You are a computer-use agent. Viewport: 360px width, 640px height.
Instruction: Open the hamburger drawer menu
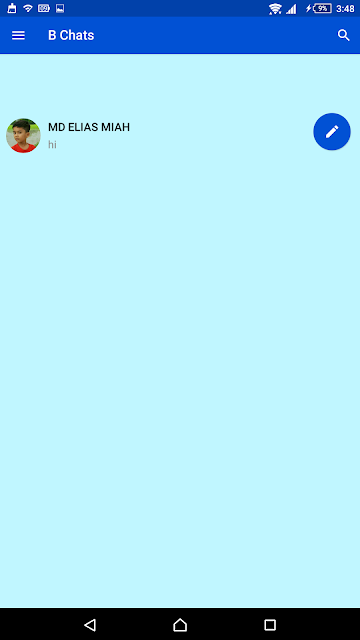coord(18,36)
